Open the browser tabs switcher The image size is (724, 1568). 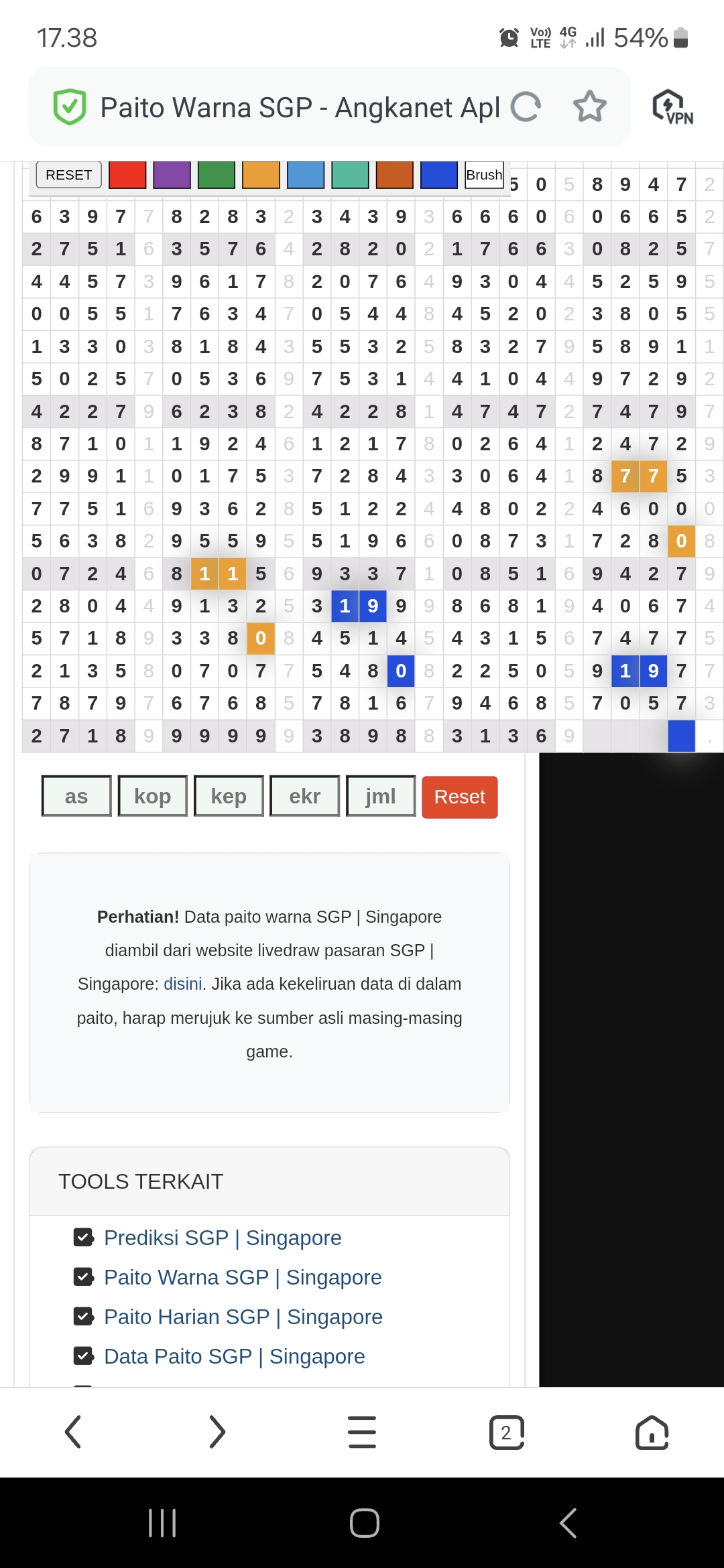(x=506, y=1432)
